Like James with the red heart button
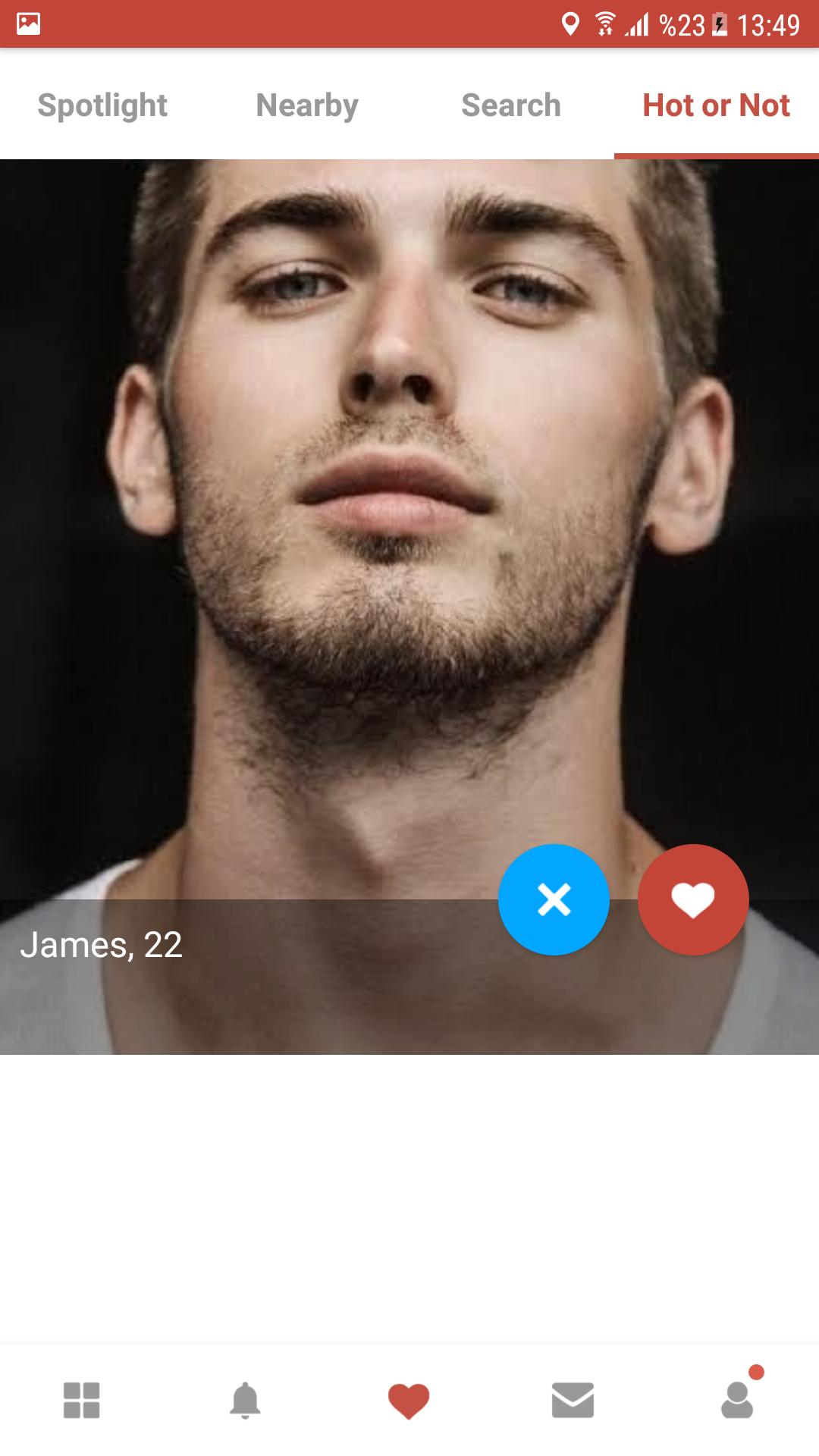The image size is (819, 1456). 693,899
